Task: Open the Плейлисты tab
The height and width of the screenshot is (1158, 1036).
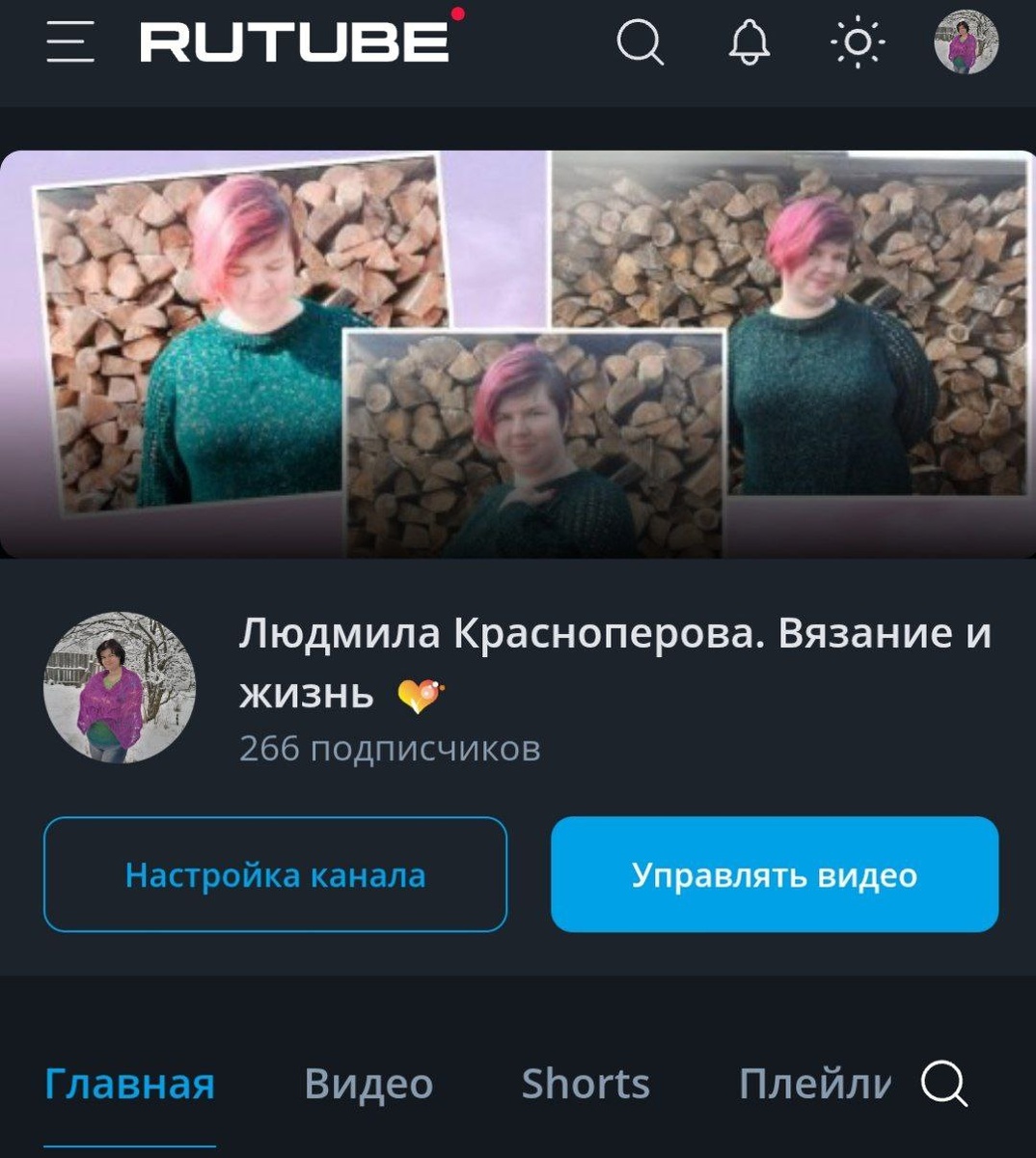Action: point(813,1084)
